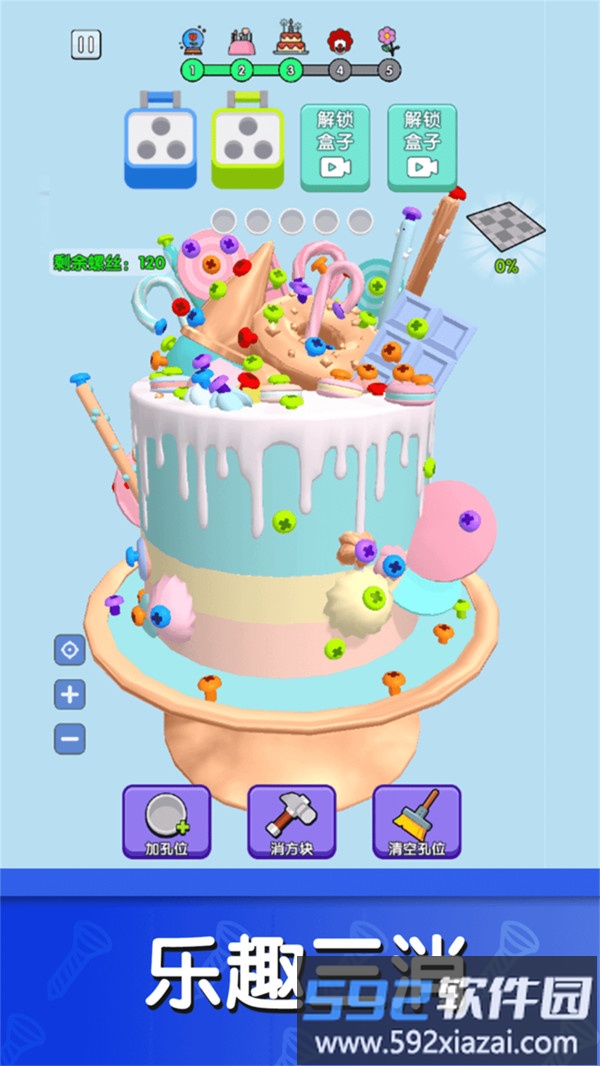Image resolution: width=600 pixels, height=1066 pixels.
Task: Use the 加孔位 add hole slot tool
Action: (167, 820)
